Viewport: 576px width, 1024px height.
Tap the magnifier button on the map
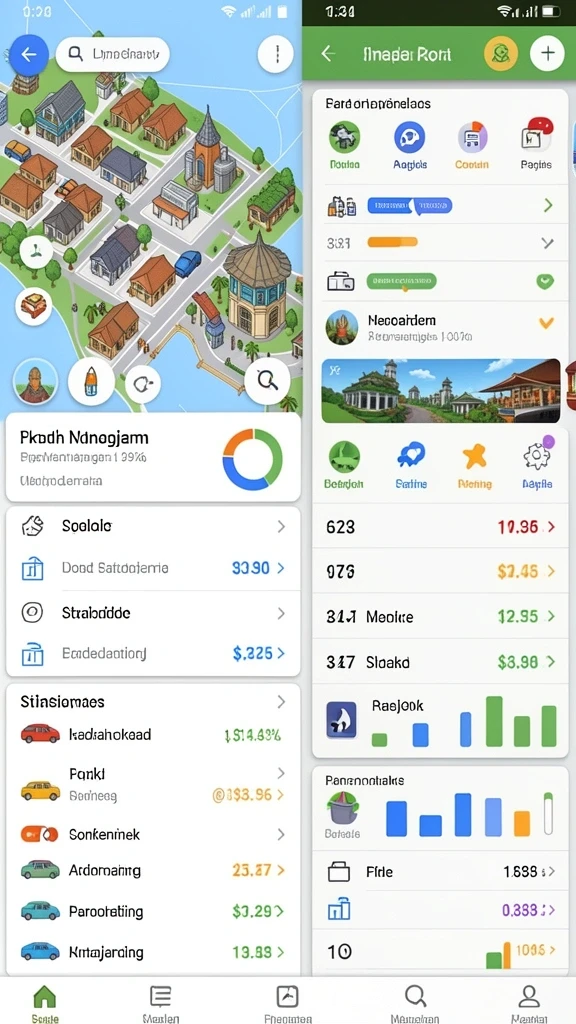coord(267,380)
